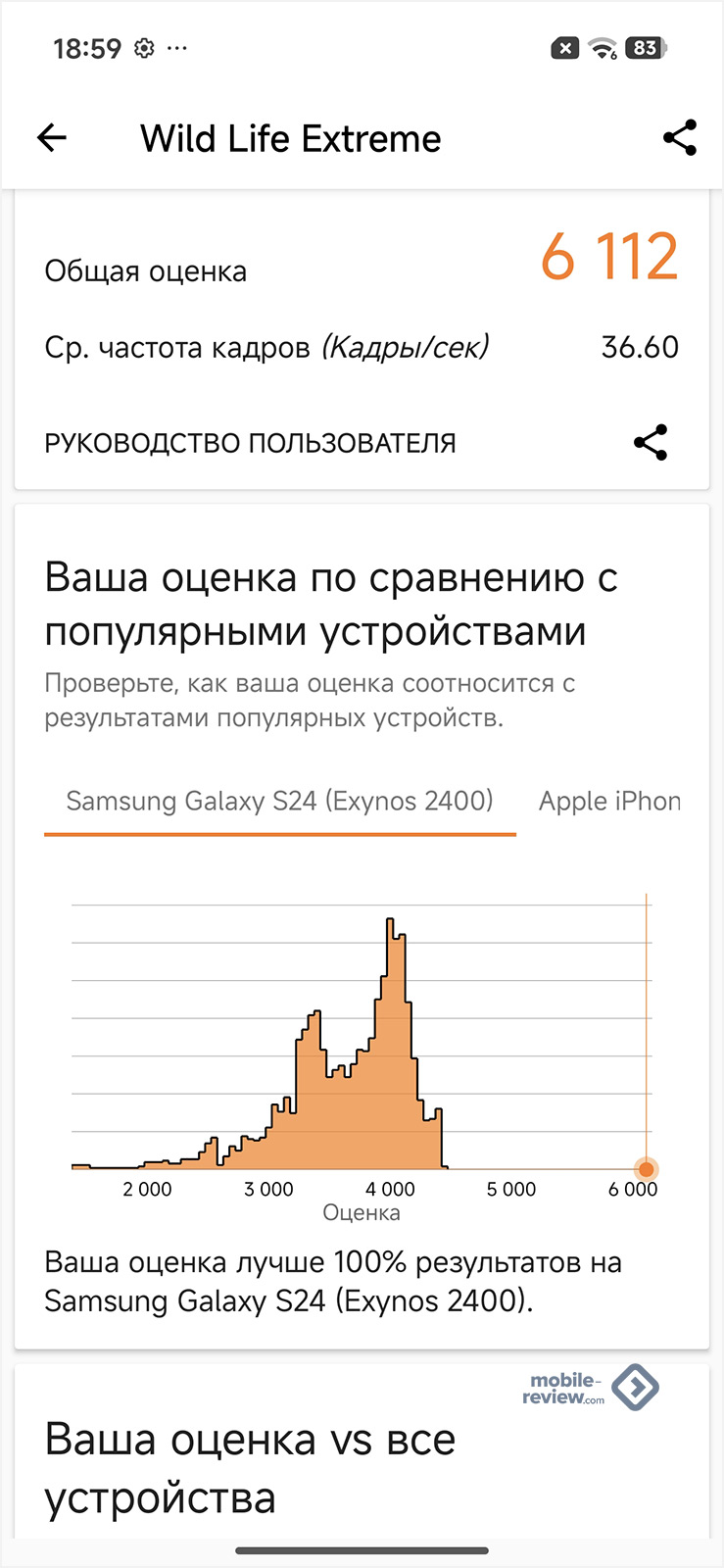The height and width of the screenshot is (1568, 724).
Task: Tap the share icon beside Руководство пользователя
Action: click(x=651, y=443)
